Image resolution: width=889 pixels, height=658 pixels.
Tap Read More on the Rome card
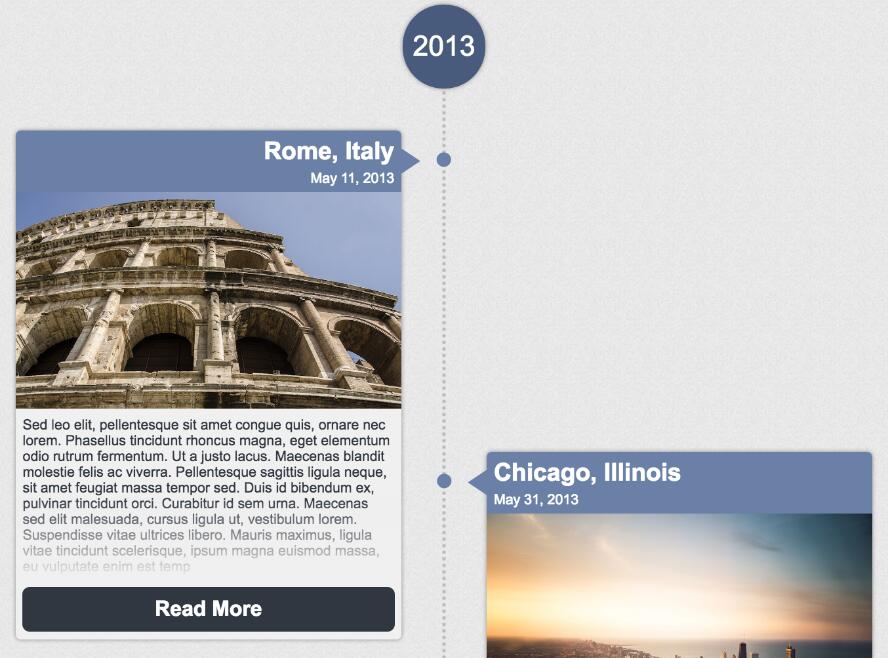click(x=208, y=609)
